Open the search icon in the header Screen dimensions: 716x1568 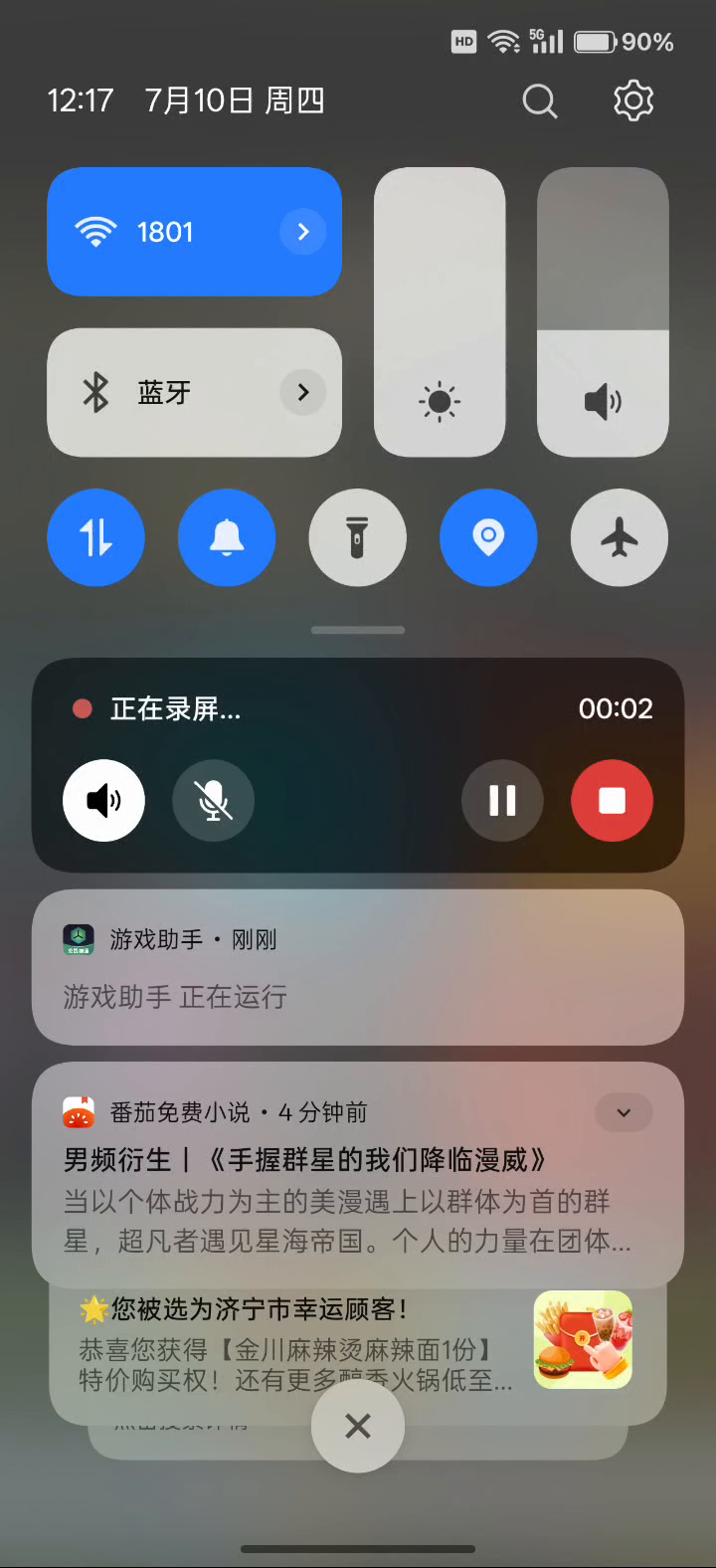(x=540, y=100)
